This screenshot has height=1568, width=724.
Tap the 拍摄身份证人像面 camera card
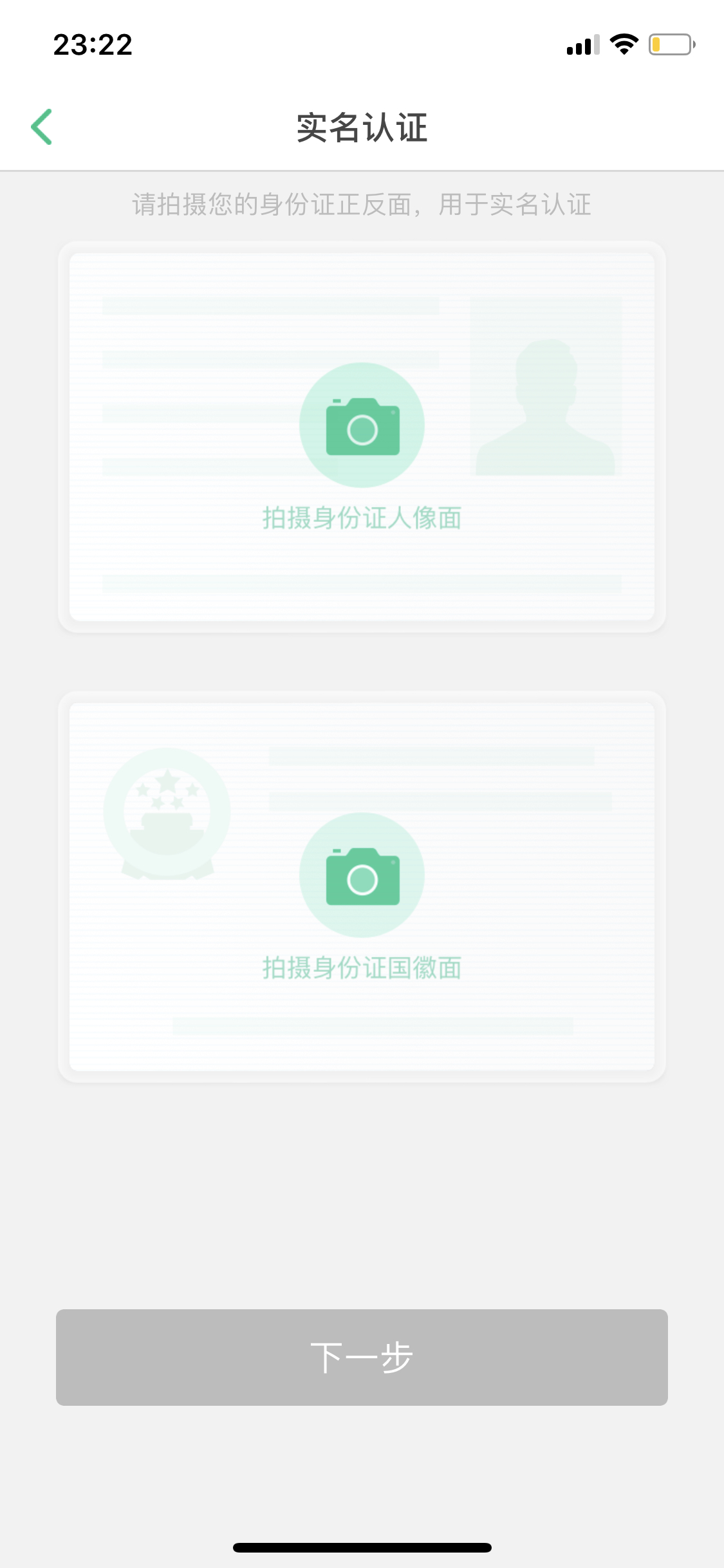point(362,437)
